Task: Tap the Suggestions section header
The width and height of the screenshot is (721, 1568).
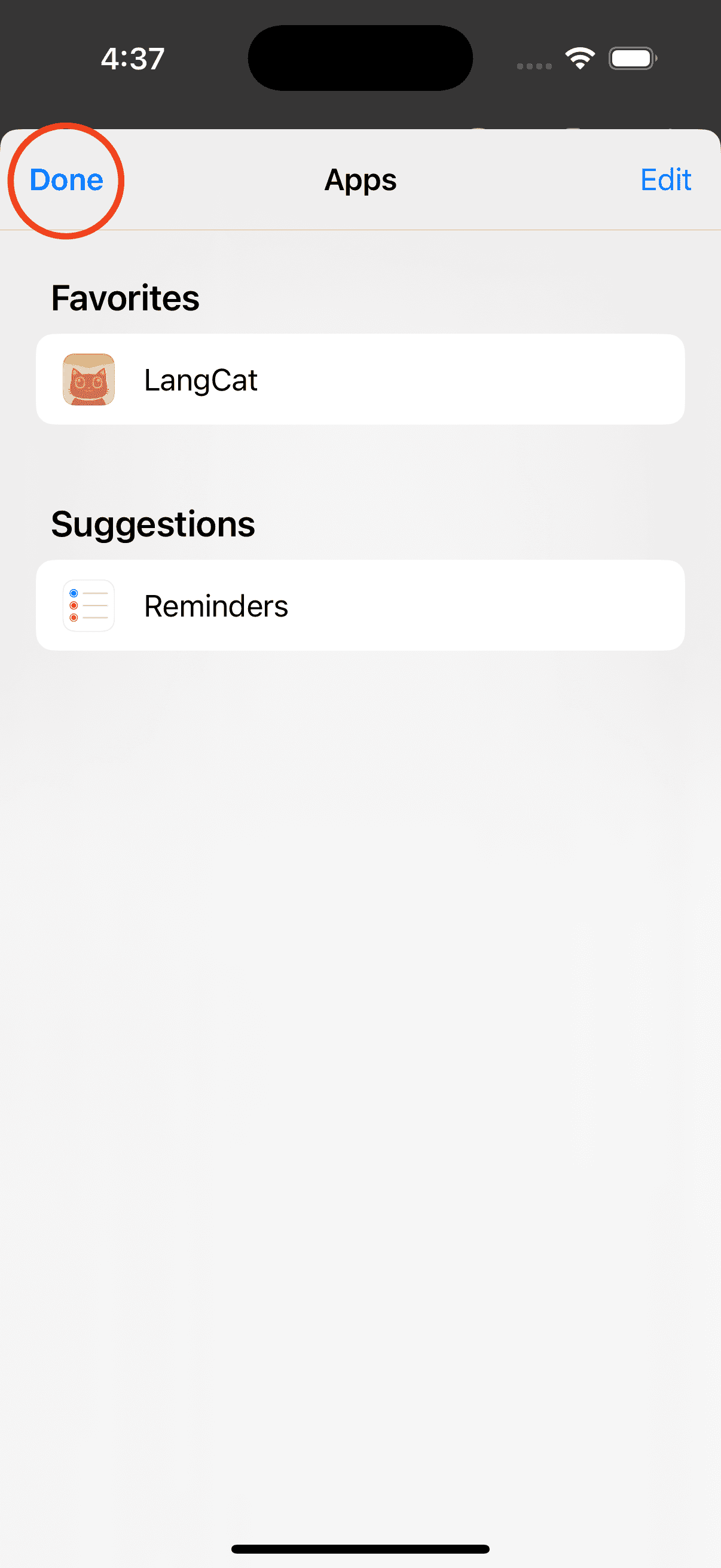Action: pos(153,523)
